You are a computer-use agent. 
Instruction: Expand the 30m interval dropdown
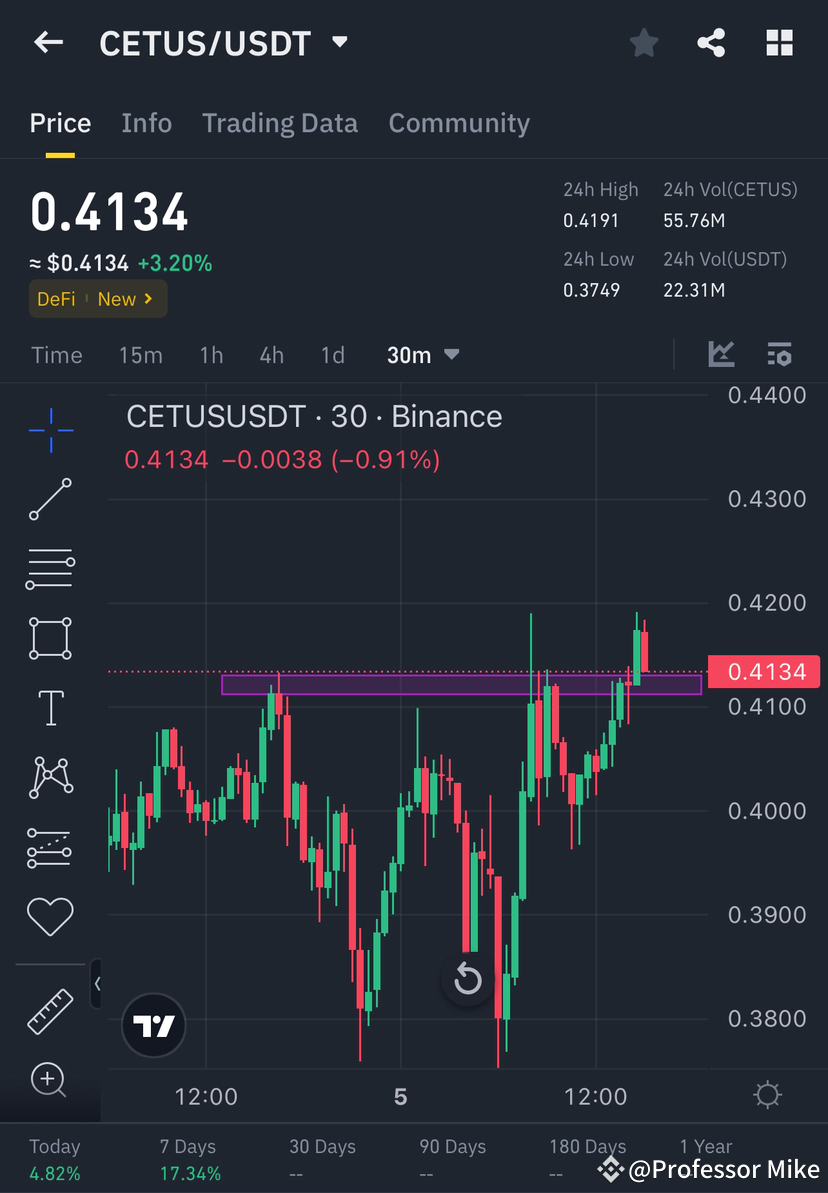click(422, 354)
